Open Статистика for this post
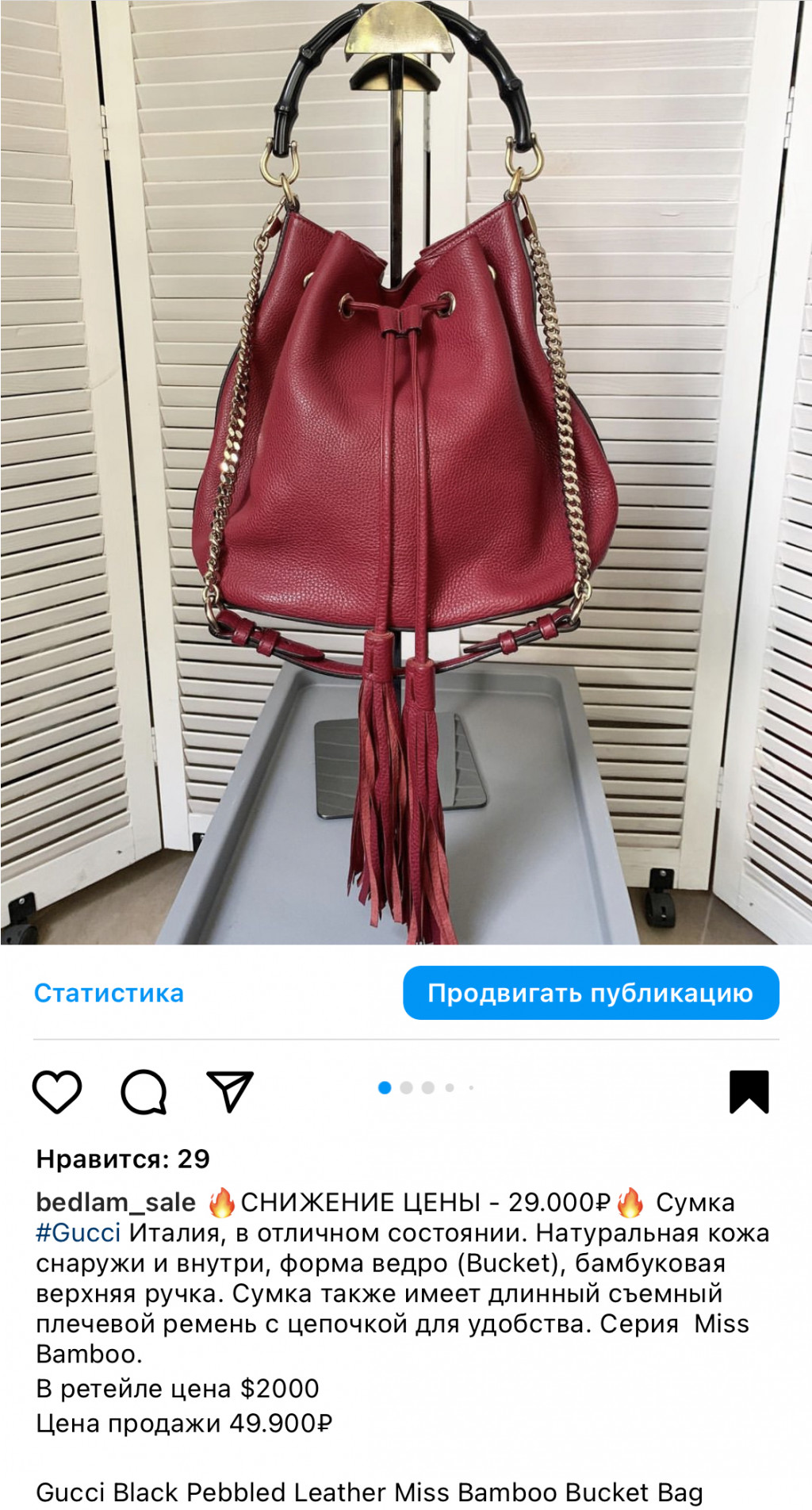The height and width of the screenshot is (1510, 812). click(x=109, y=993)
